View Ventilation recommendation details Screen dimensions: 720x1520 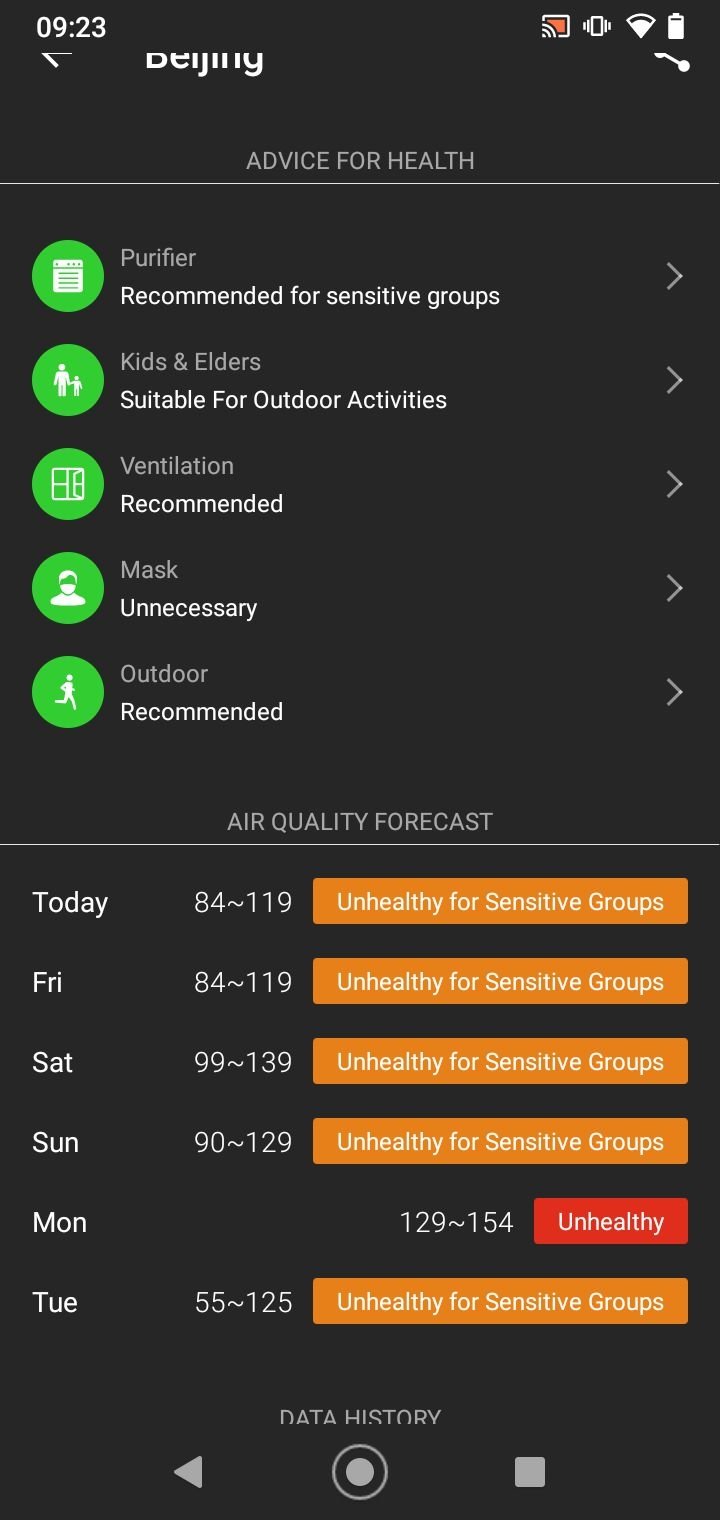click(360, 485)
